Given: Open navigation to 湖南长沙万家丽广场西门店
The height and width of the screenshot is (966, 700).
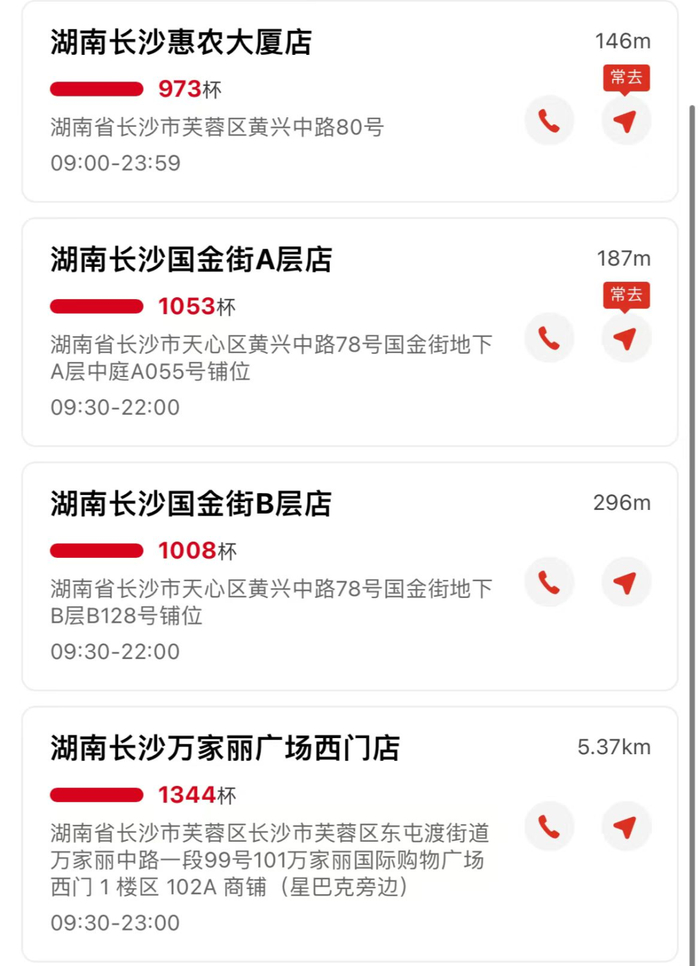Looking at the screenshot, I should (626, 827).
